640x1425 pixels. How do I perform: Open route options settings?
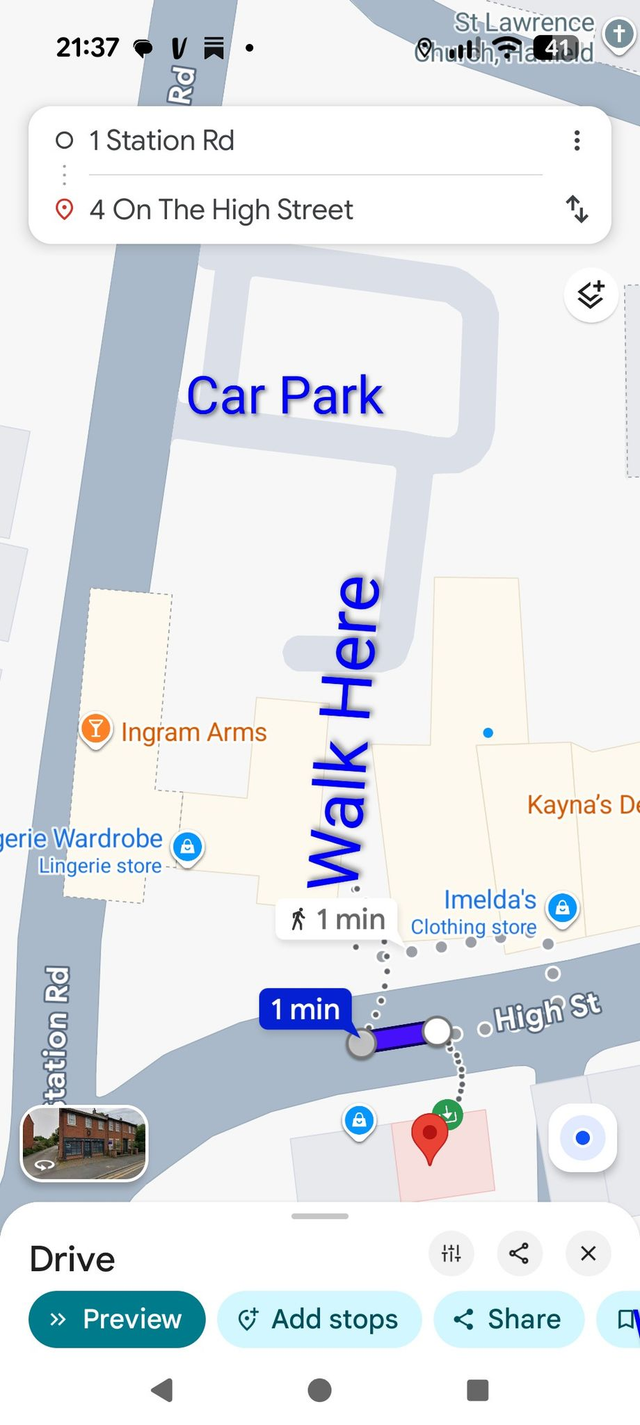click(452, 1253)
